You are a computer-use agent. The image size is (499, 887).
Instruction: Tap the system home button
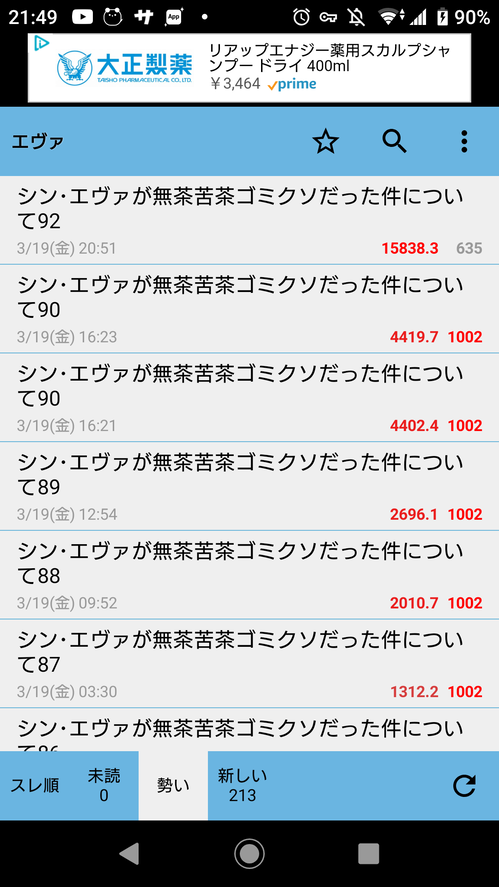point(250,854)
